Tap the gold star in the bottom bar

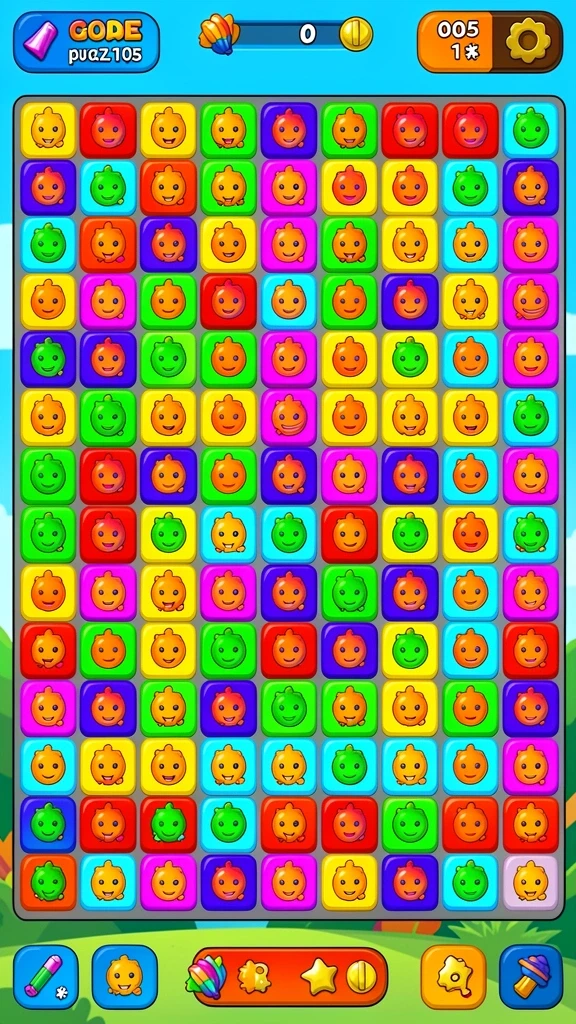[x=319, y=977]
